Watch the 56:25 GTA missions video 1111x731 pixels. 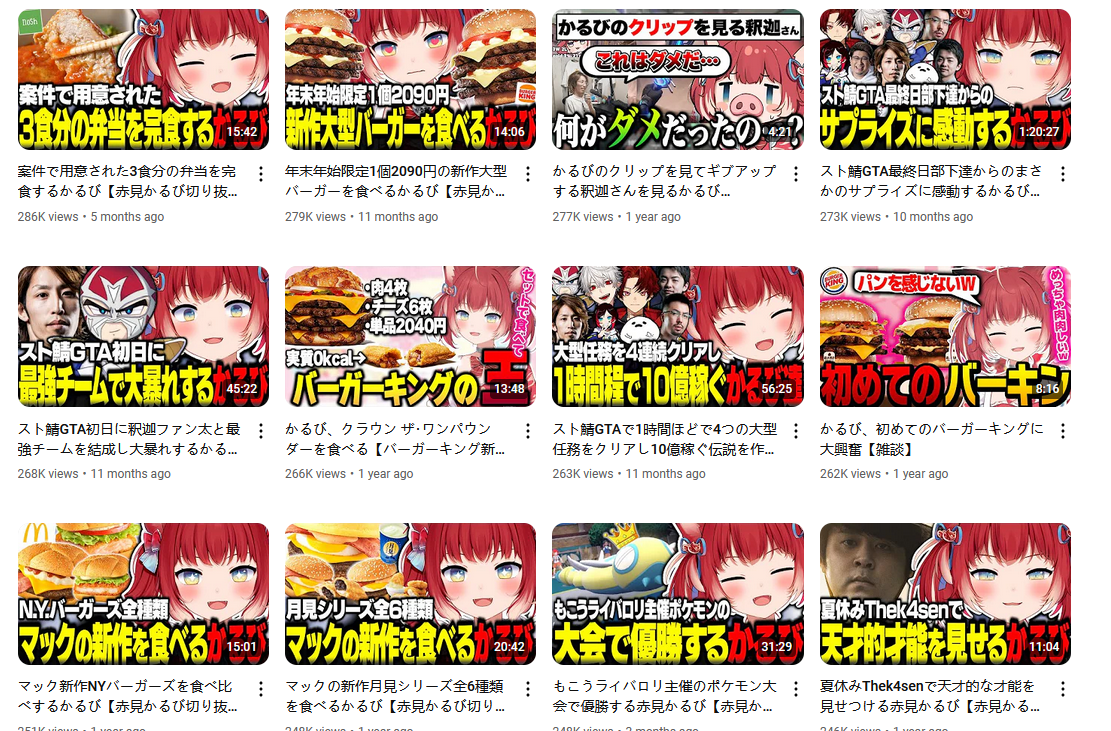[x=678, y=336]
